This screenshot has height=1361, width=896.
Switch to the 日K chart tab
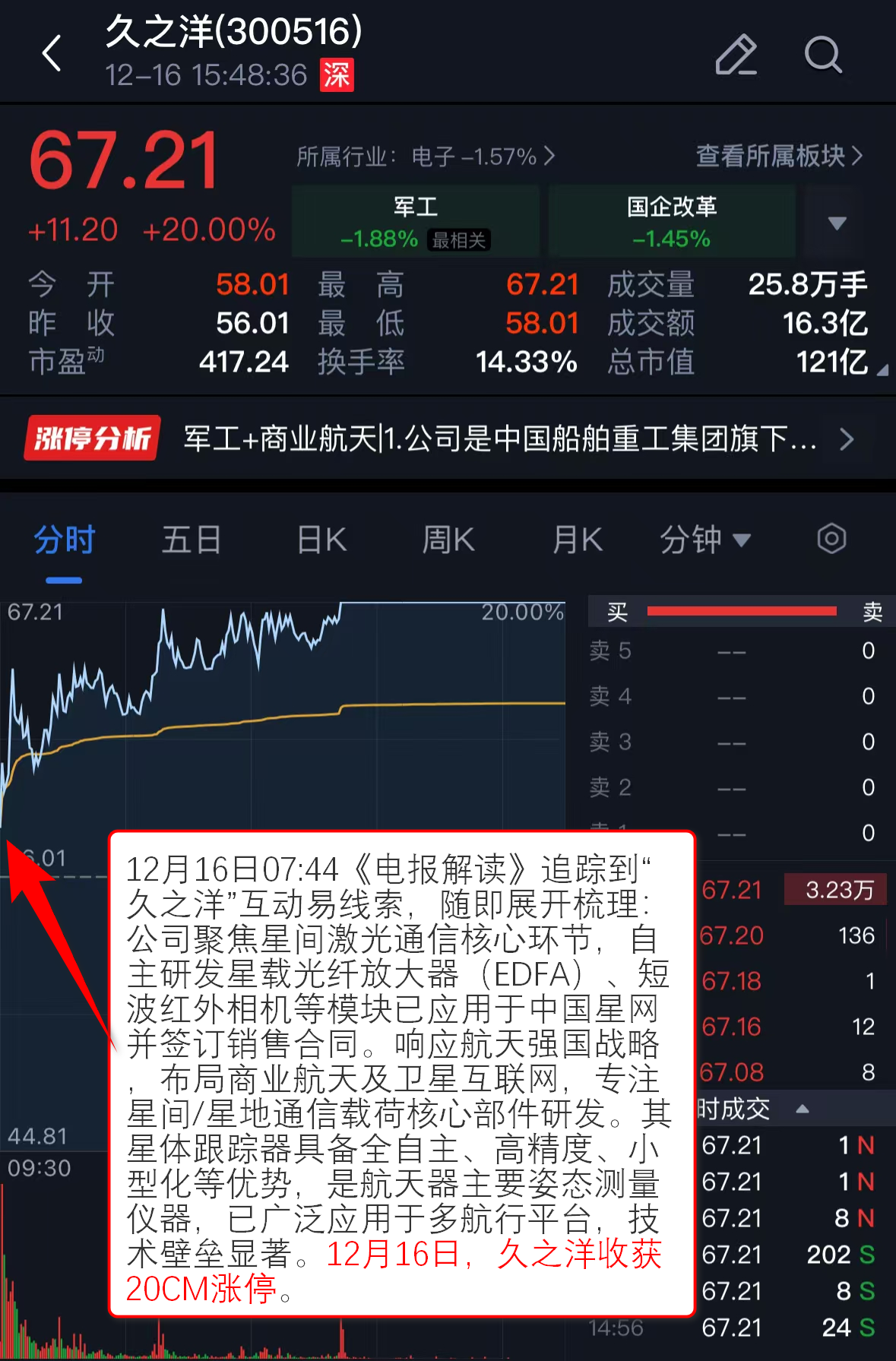click(321, 540)
